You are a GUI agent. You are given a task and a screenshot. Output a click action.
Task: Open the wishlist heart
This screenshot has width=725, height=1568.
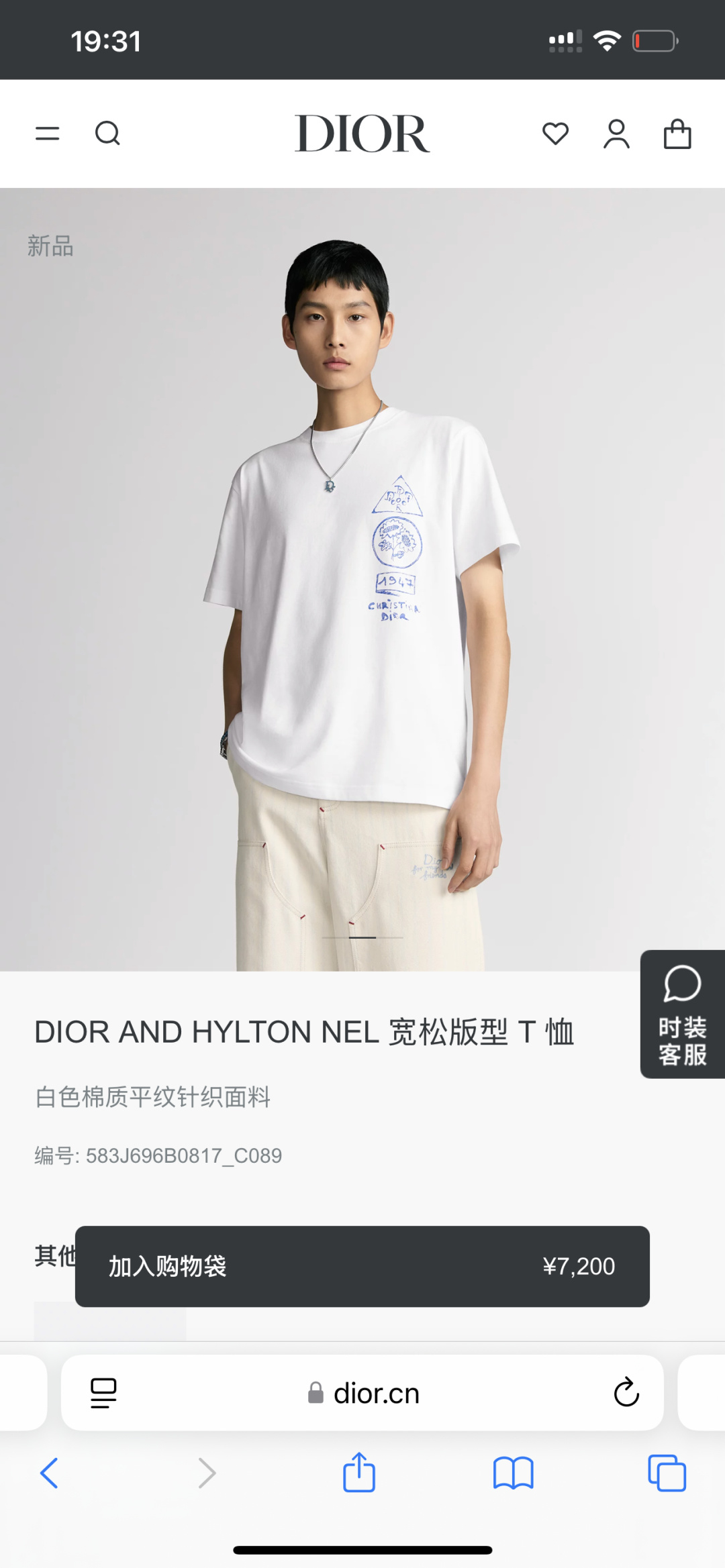555,134
